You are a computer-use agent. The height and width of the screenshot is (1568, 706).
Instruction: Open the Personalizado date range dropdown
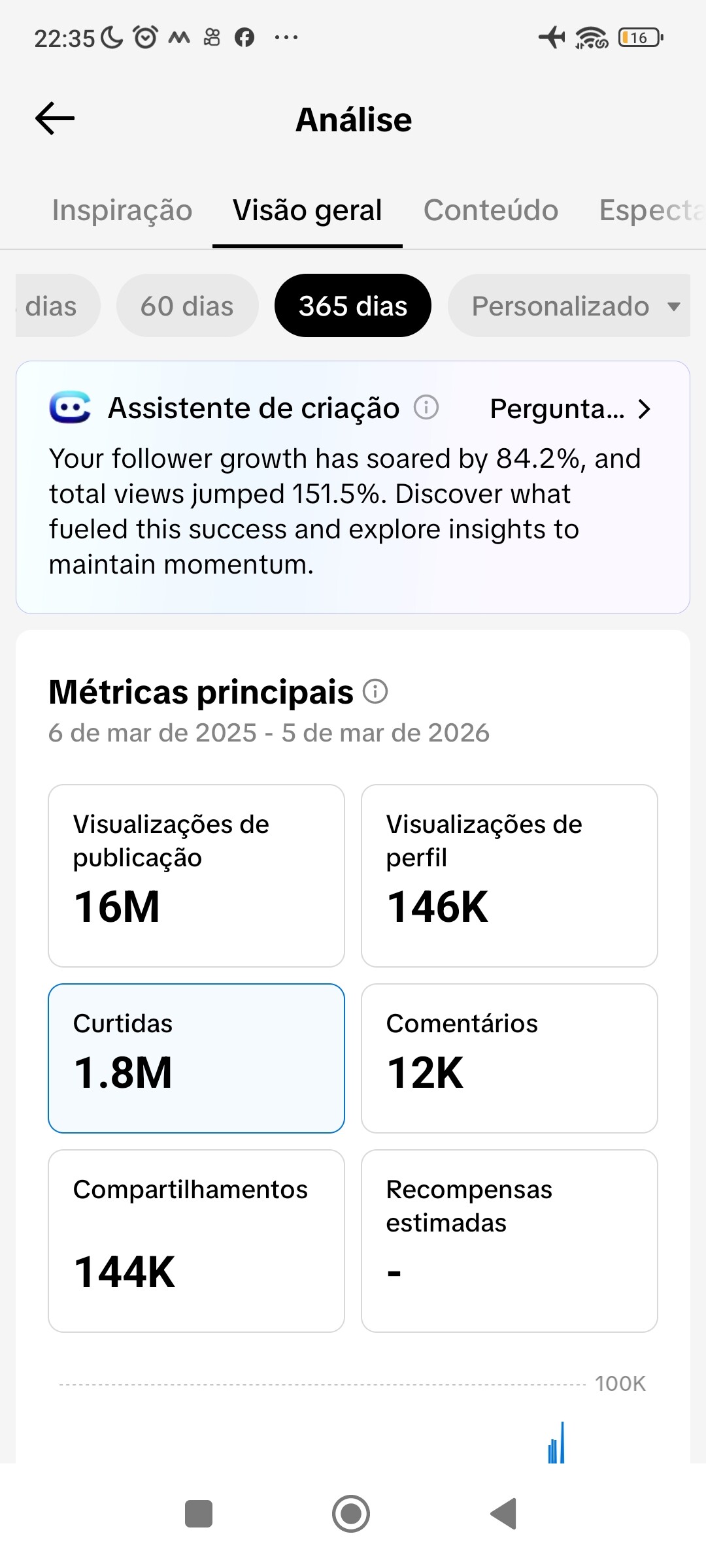pyautogui.click(x=569, y=306)
